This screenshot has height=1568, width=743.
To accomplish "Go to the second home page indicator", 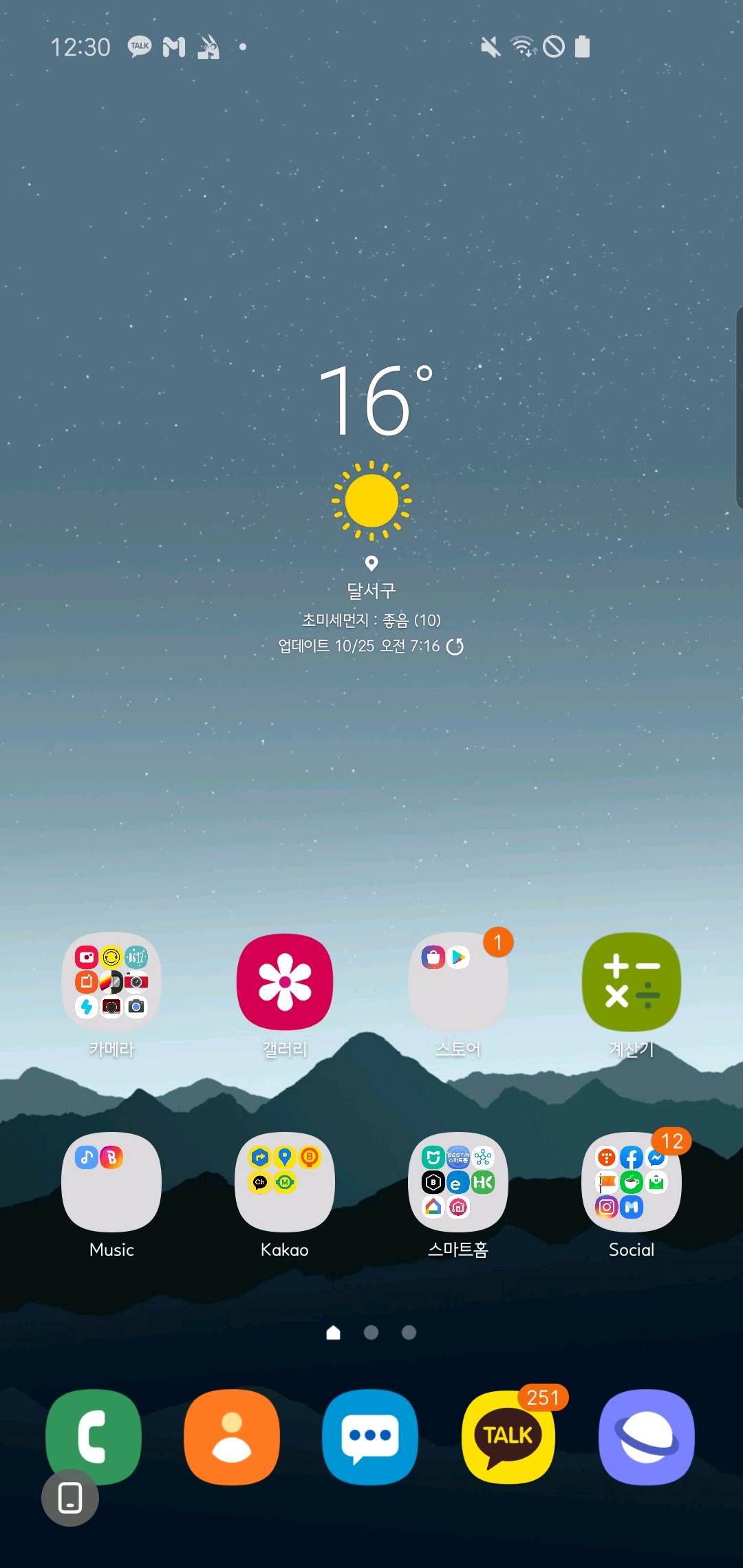I will (x=371, y=1333).
